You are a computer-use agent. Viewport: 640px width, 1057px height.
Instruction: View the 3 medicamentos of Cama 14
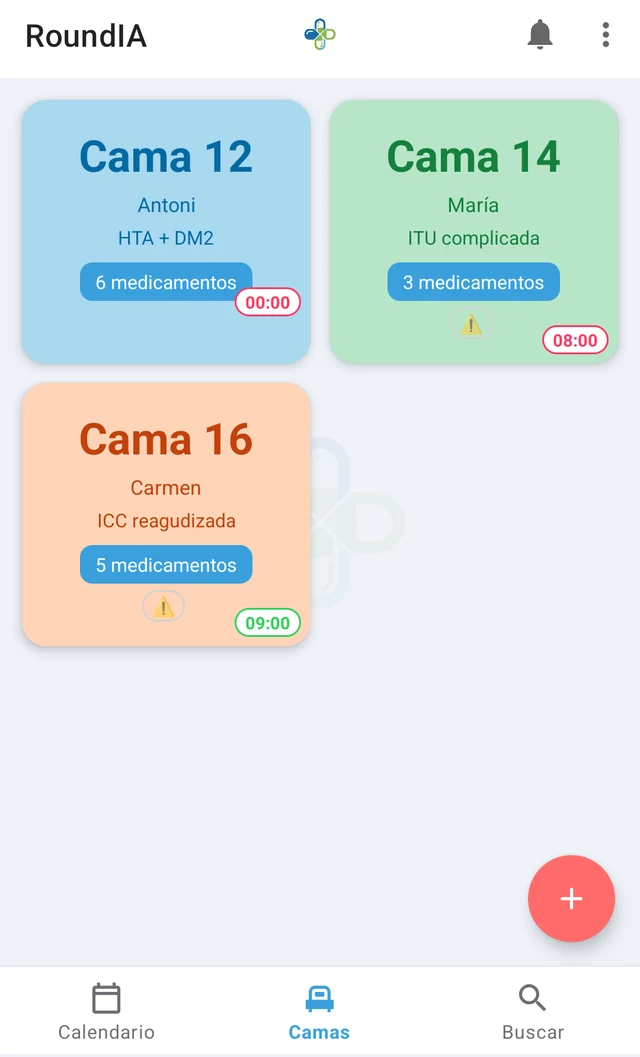[x=473, y=282]
